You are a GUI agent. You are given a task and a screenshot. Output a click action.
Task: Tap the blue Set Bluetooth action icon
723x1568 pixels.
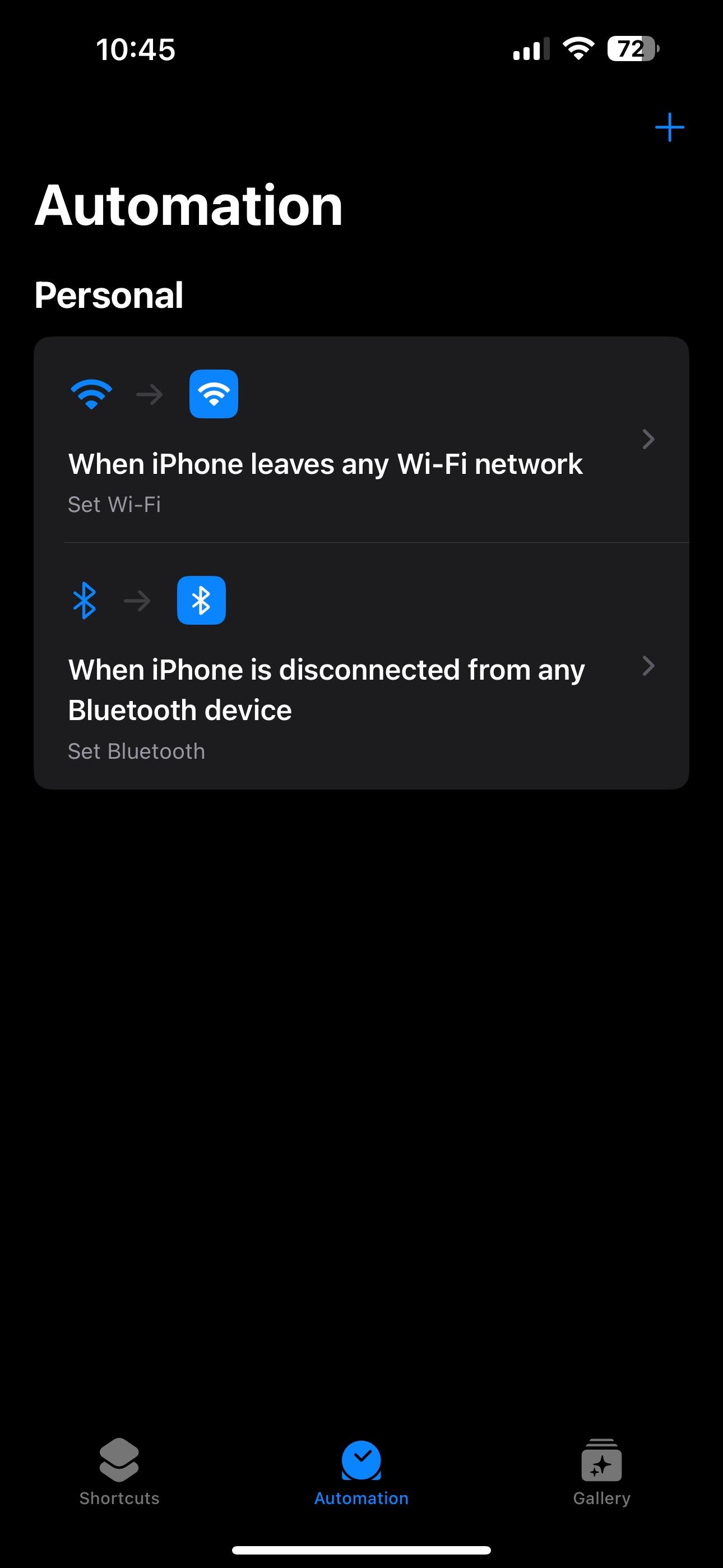201,600
